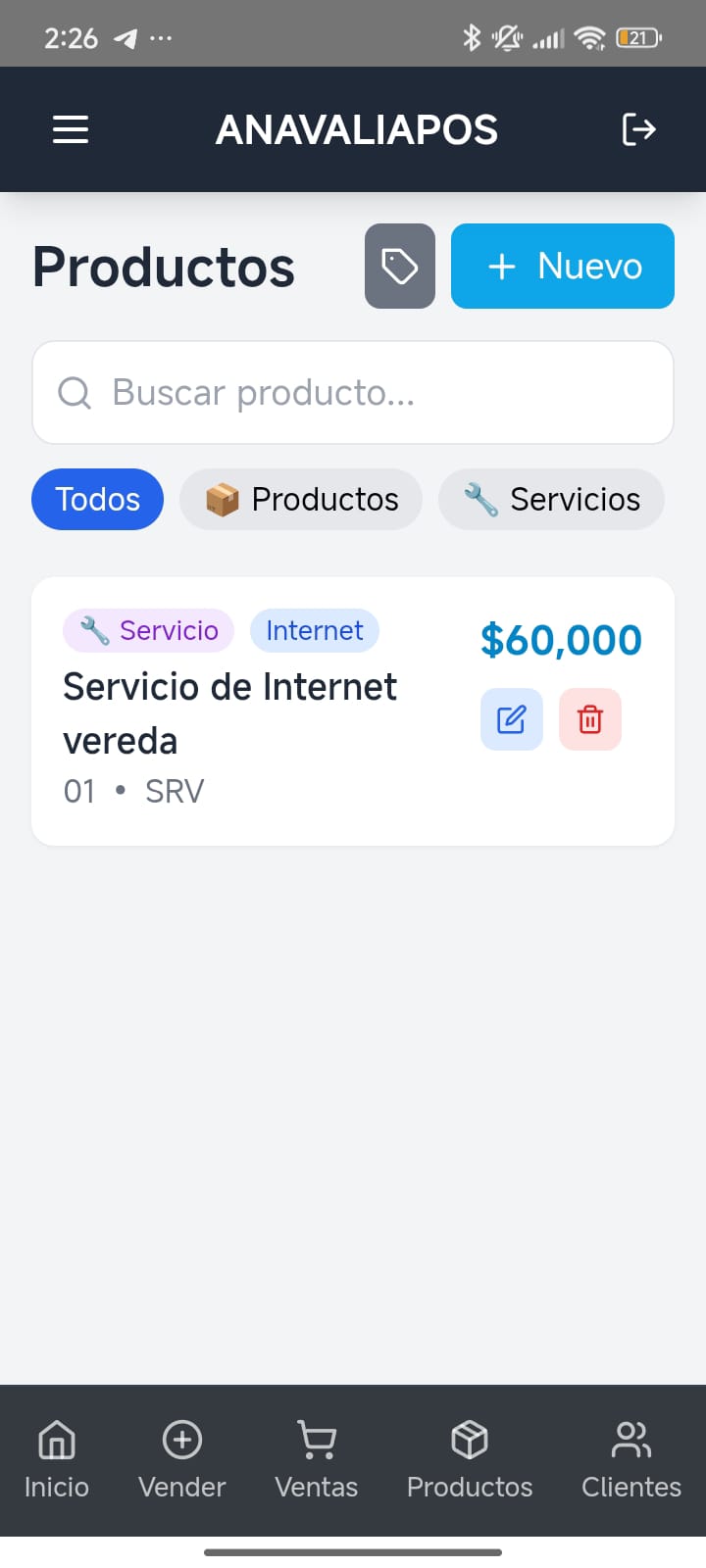This screenshot has width=706, height=1568.
Task: Open the Clientes section
Action: [630, 1460]
